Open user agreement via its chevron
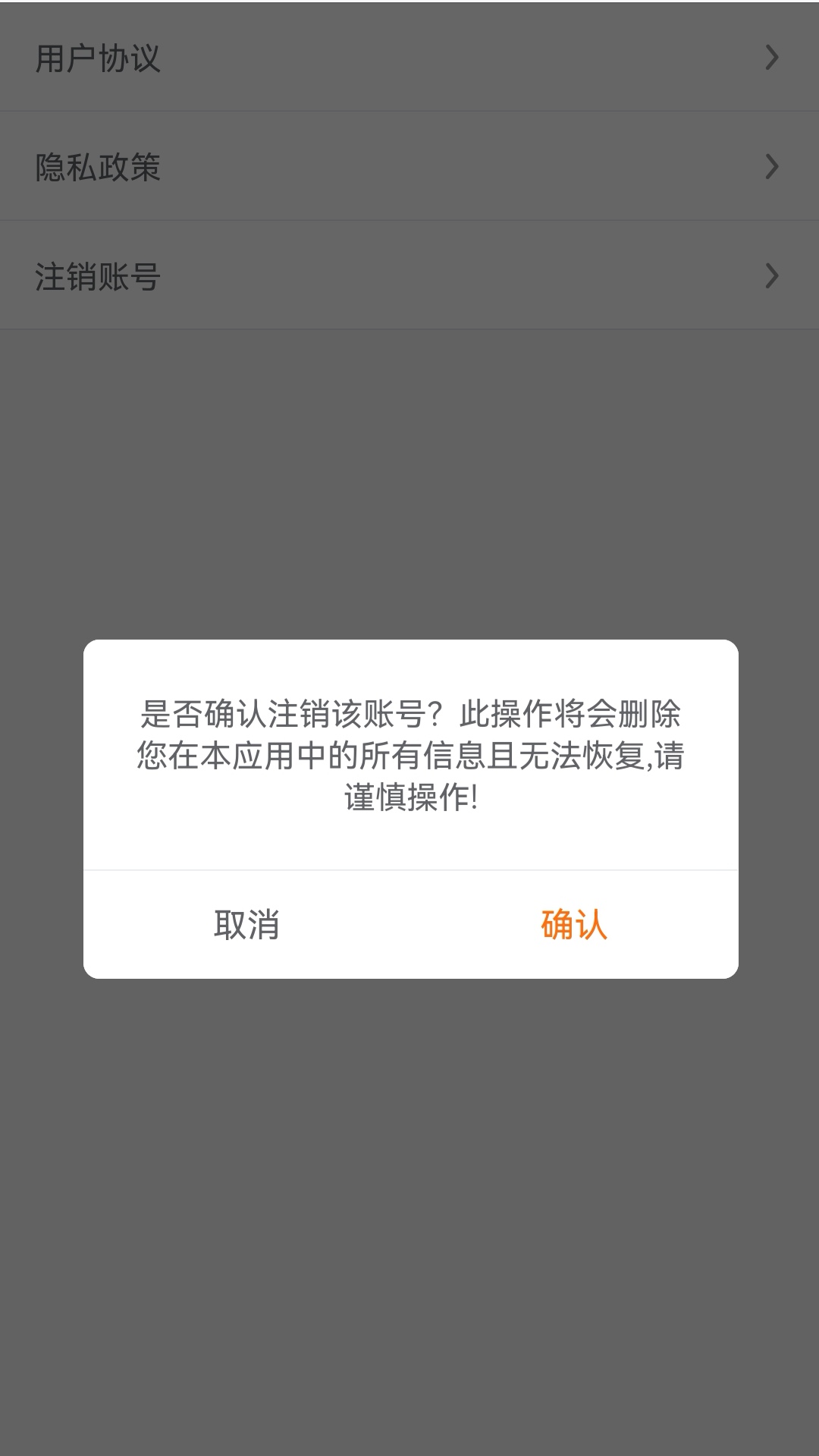819x1456 pixels. coord(771,55)
